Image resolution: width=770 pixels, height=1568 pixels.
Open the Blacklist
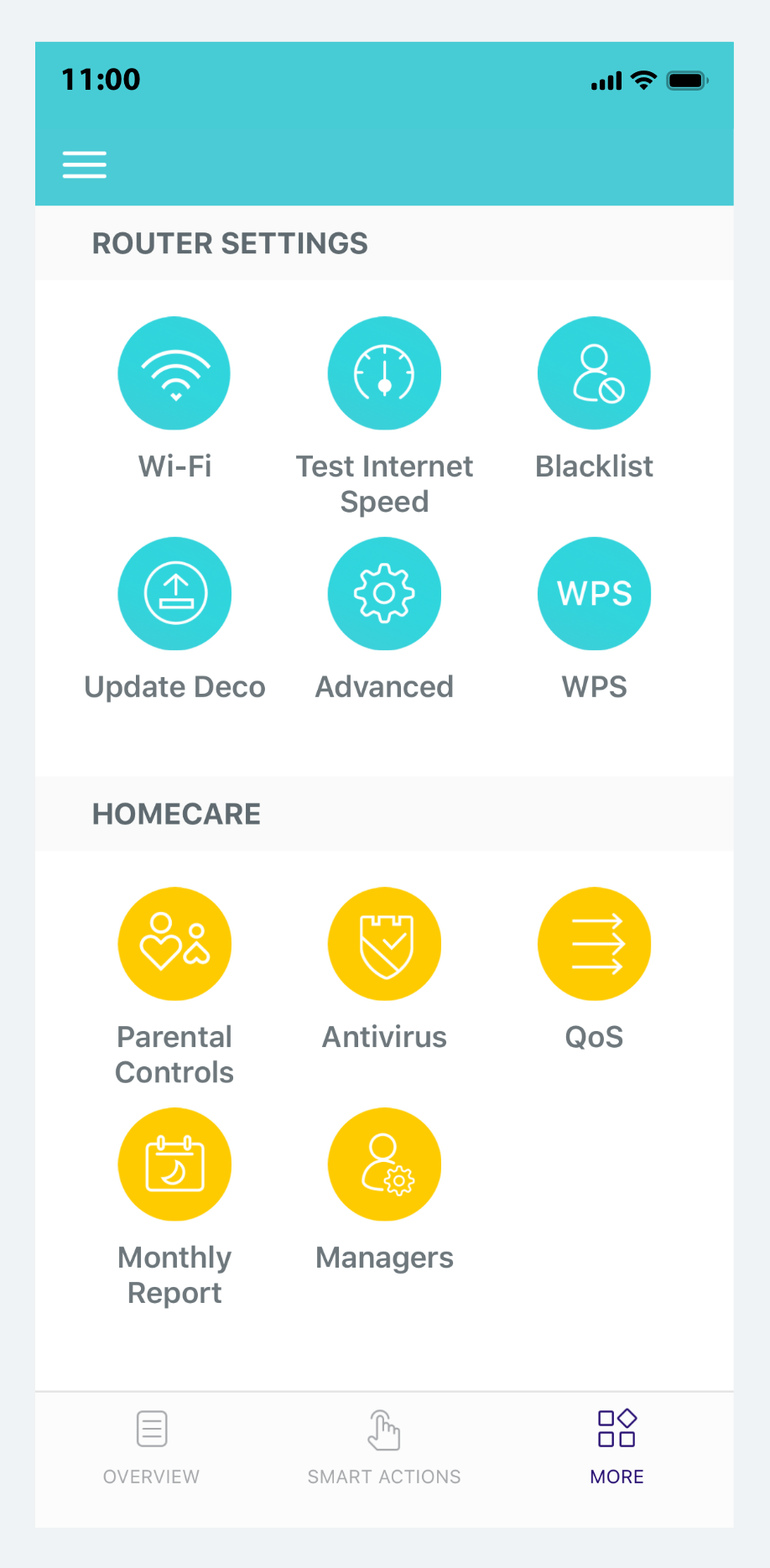click(594, 373)
